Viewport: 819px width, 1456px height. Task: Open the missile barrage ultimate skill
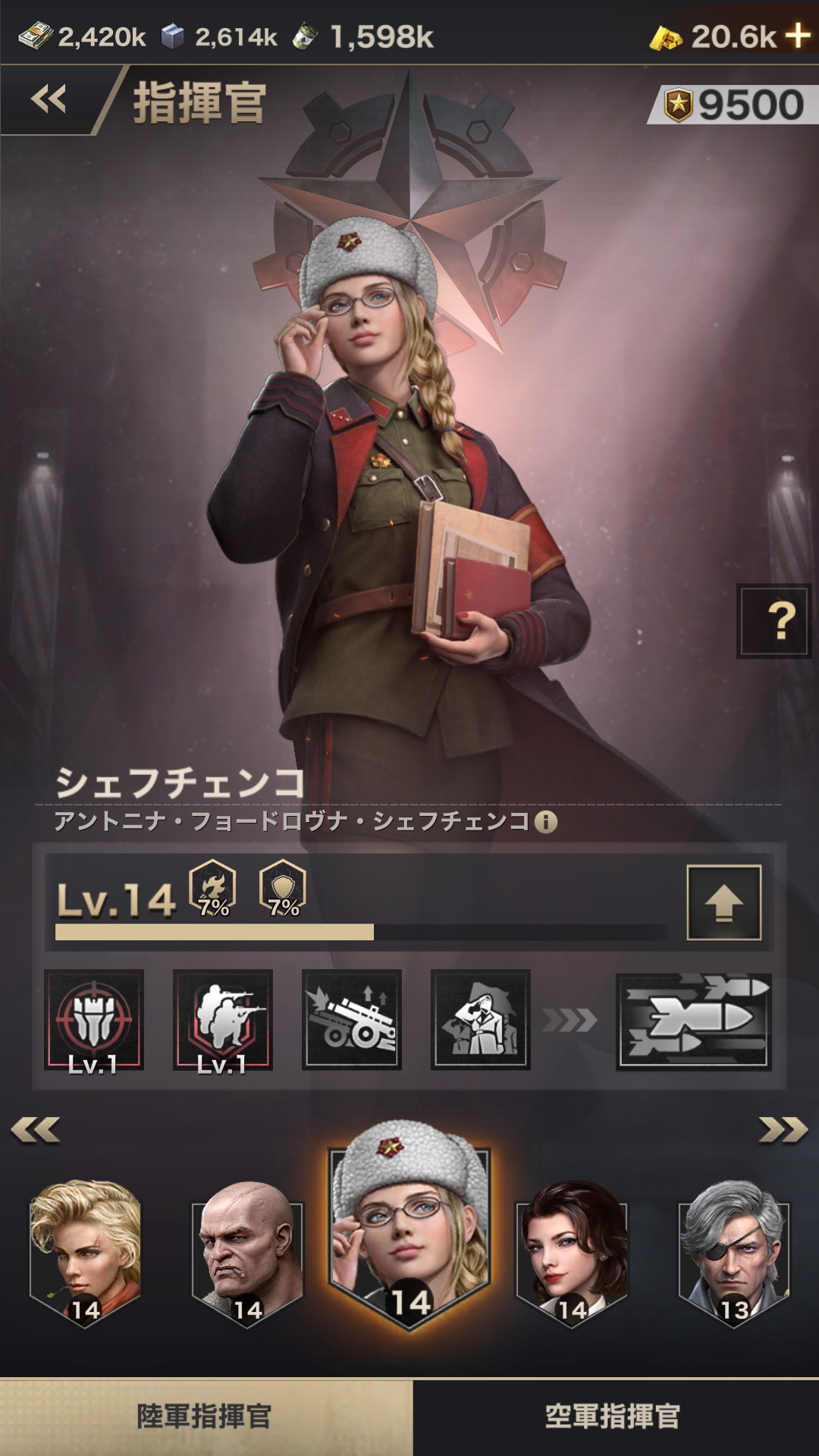693,1021
